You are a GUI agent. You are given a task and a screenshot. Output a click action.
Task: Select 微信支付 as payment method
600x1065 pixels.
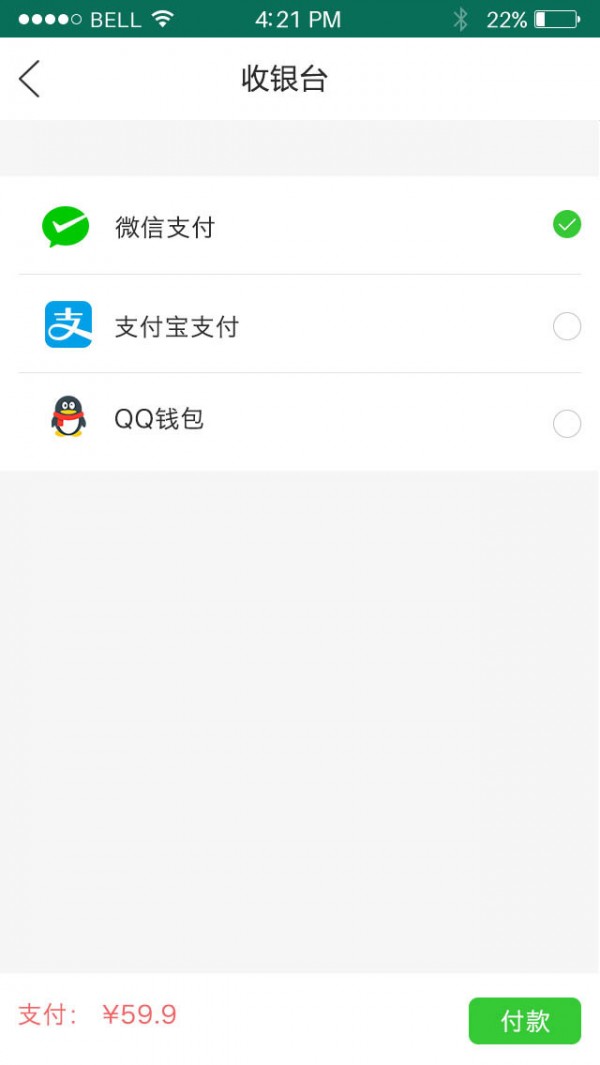[566, 225]
